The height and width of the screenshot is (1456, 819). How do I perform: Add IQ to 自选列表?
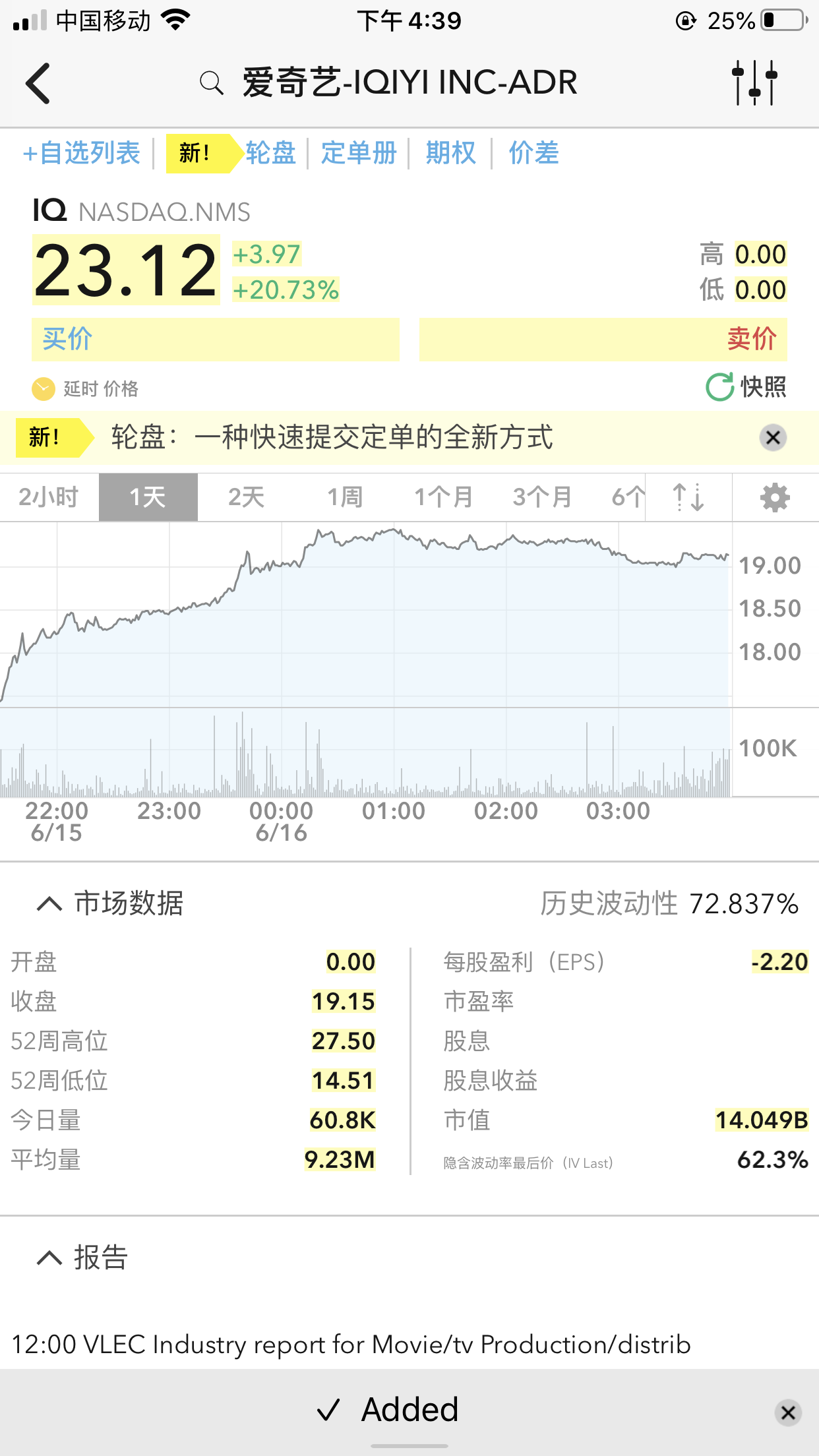[82, 153]
